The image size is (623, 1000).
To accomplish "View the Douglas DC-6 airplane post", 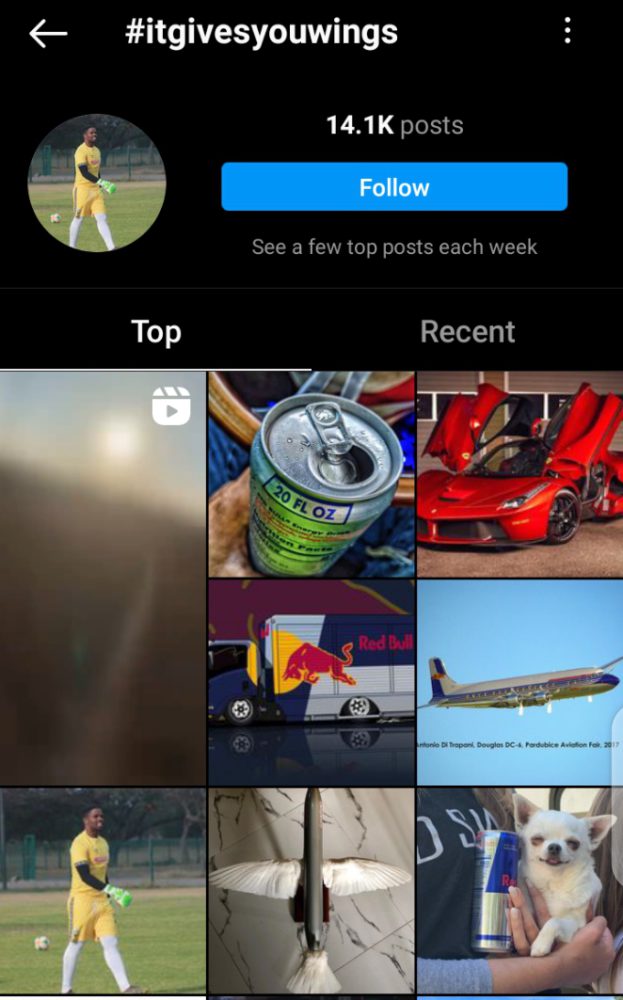I will [x=519, y=682].
